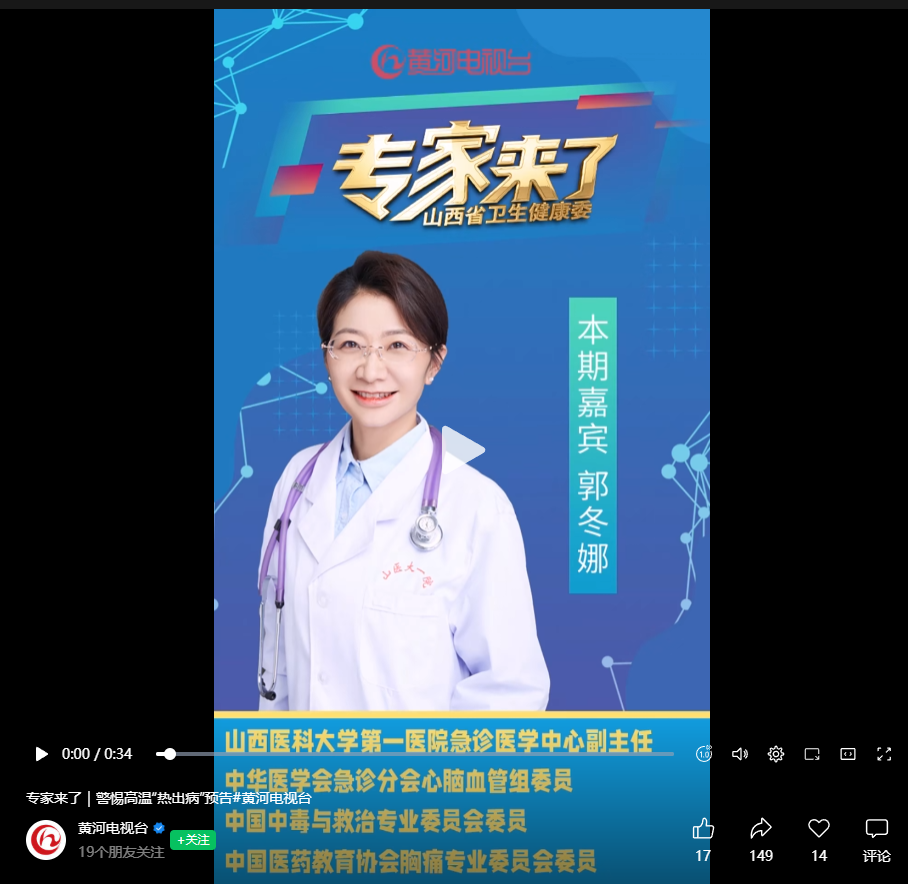The height and width of the screenshot is (884, 908).
Task: Like this video
Action: pos(703,829)
